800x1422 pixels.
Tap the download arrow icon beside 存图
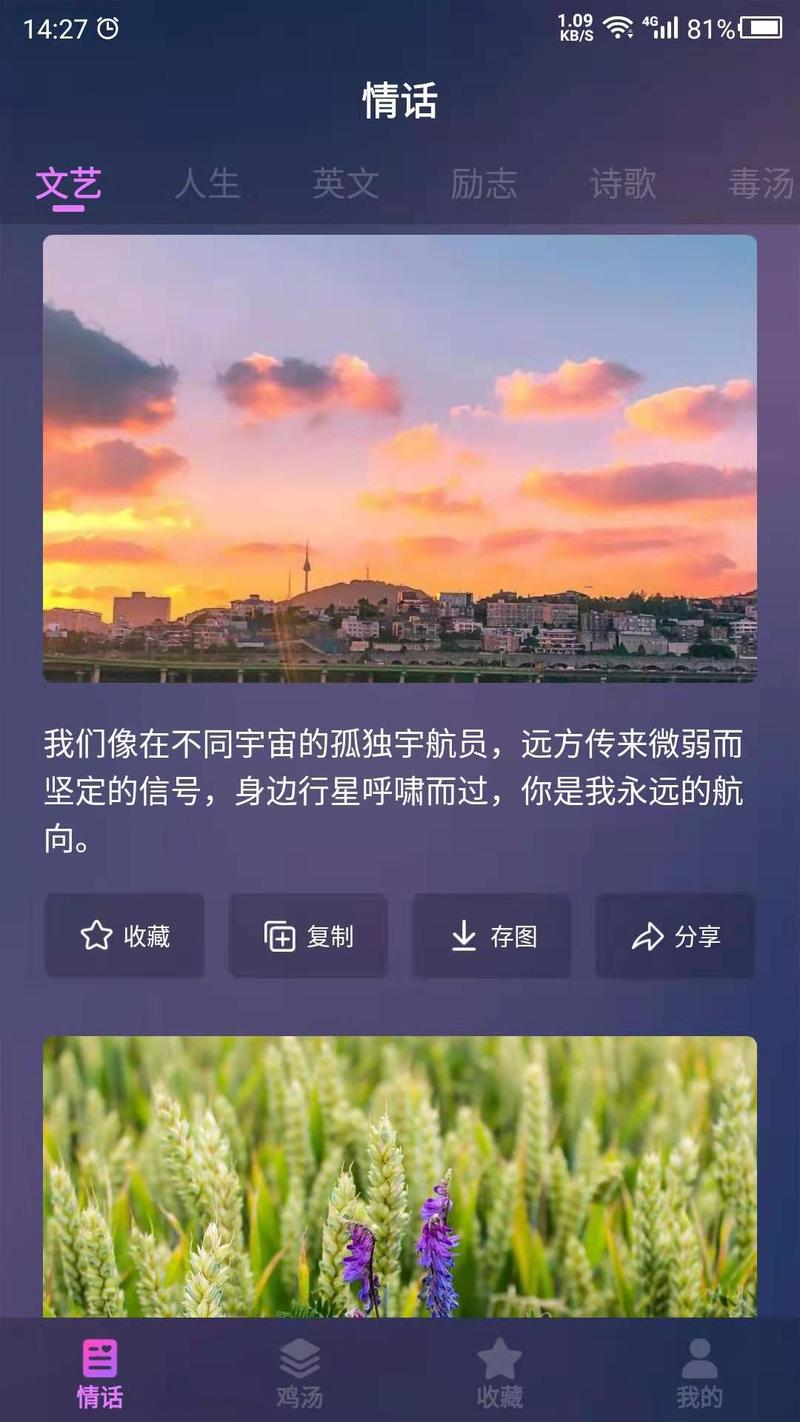point(463,936)
